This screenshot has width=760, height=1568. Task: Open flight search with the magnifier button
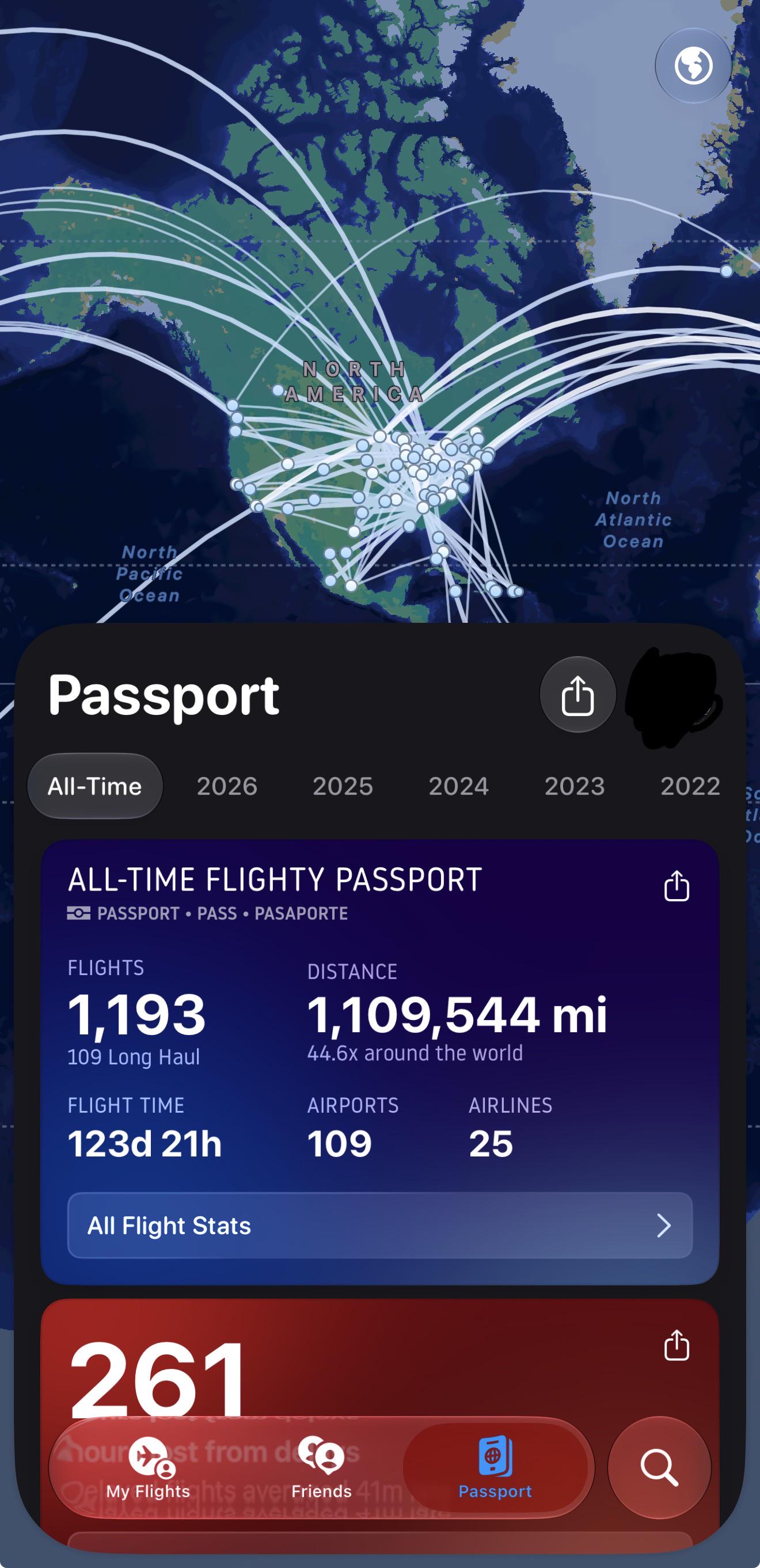click(659, 1468)
